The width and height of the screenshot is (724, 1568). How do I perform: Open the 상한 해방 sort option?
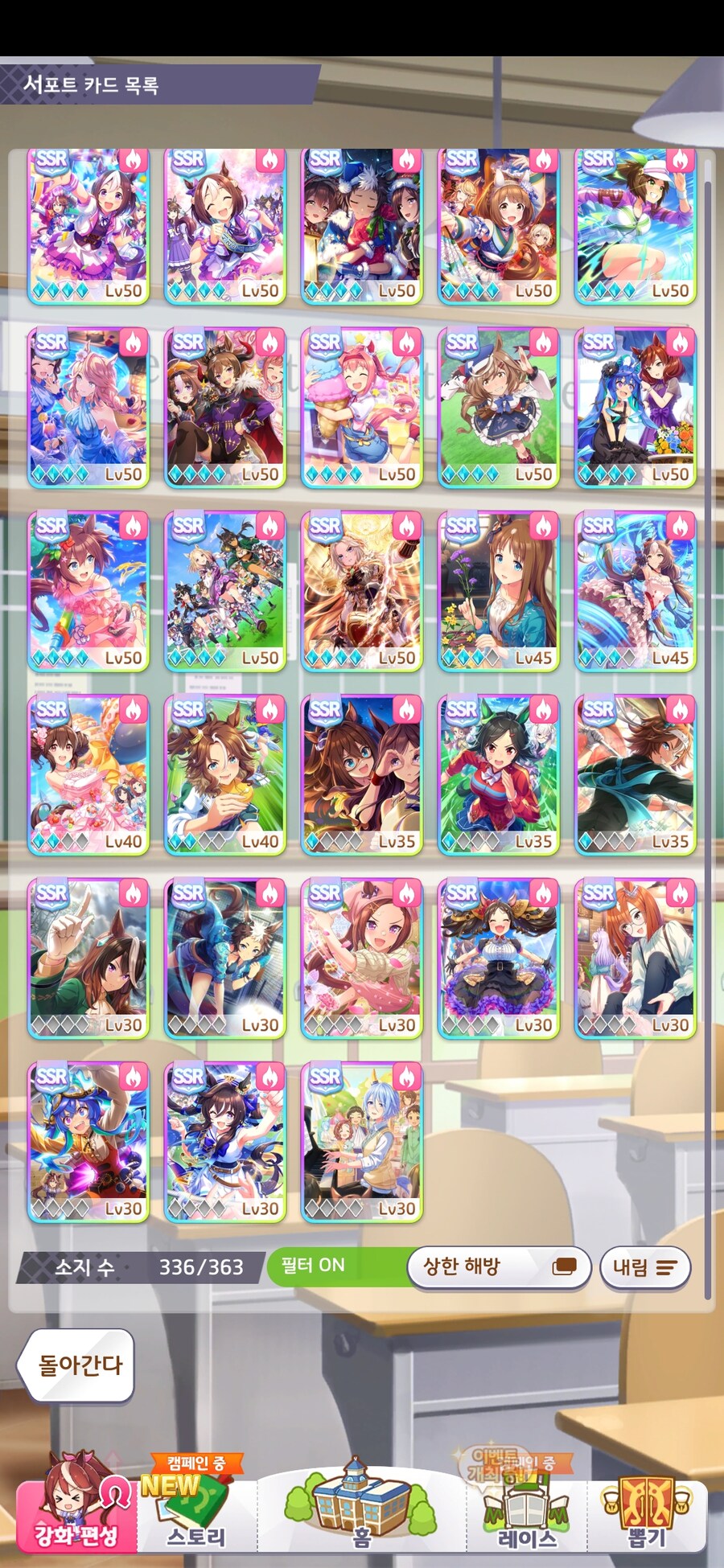click(499, 1267)
